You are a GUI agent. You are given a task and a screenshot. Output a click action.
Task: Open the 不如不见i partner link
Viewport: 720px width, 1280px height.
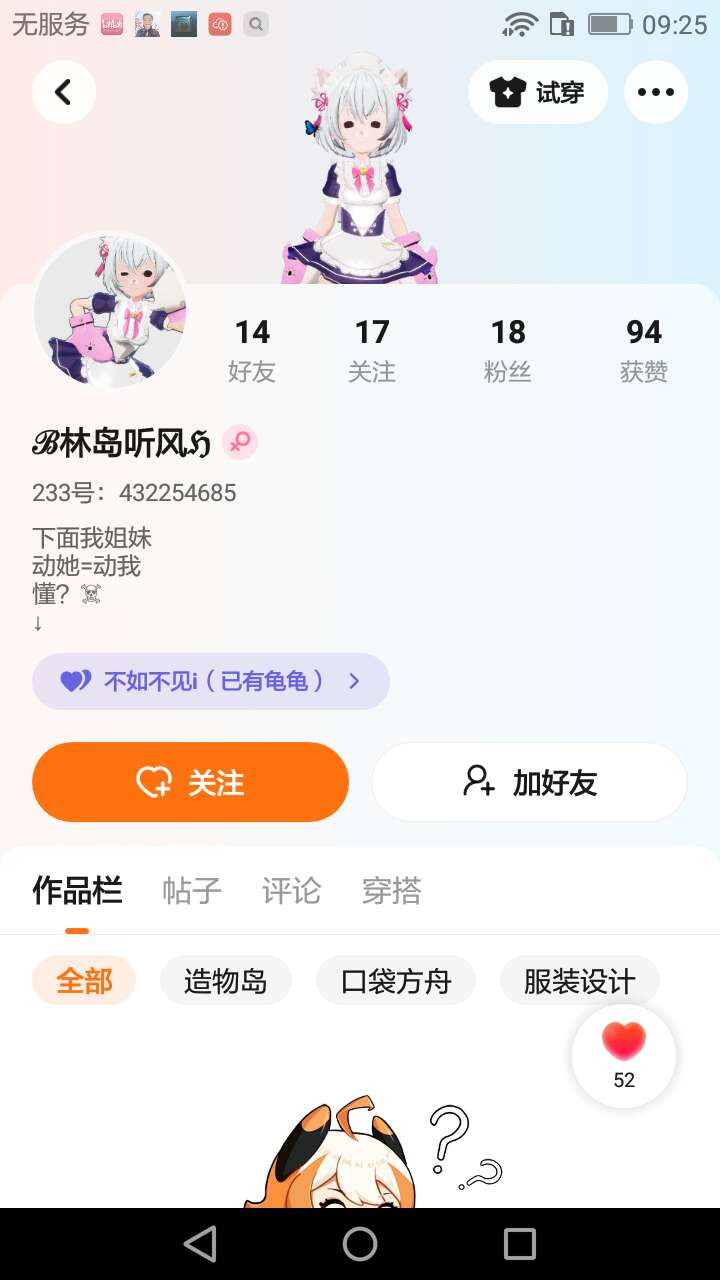click(x=210, y=682)
